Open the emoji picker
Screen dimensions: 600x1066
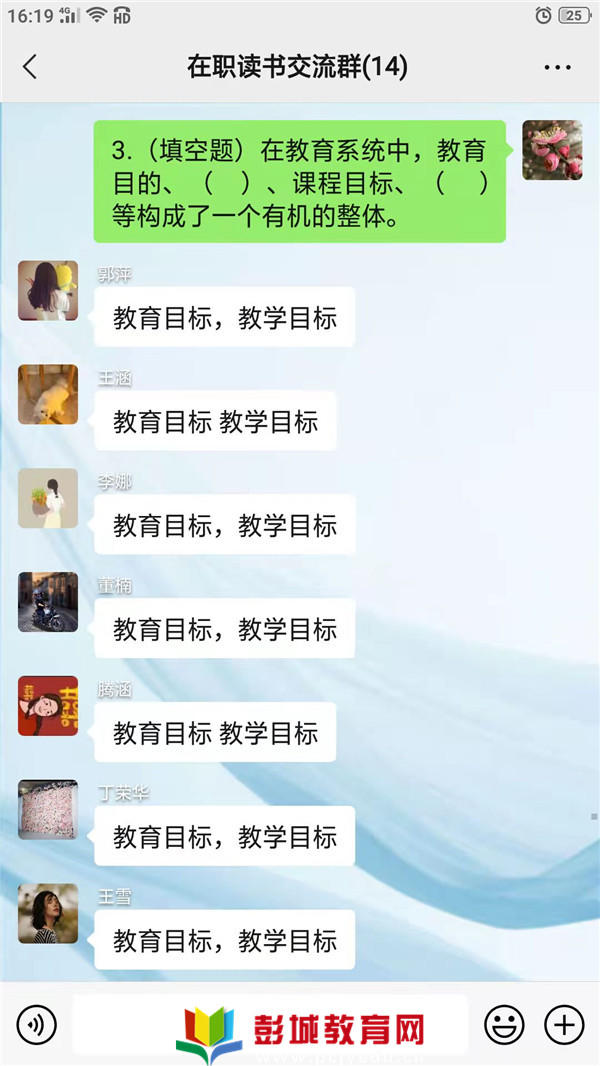pyautogui.click(x=504, y=1024)
